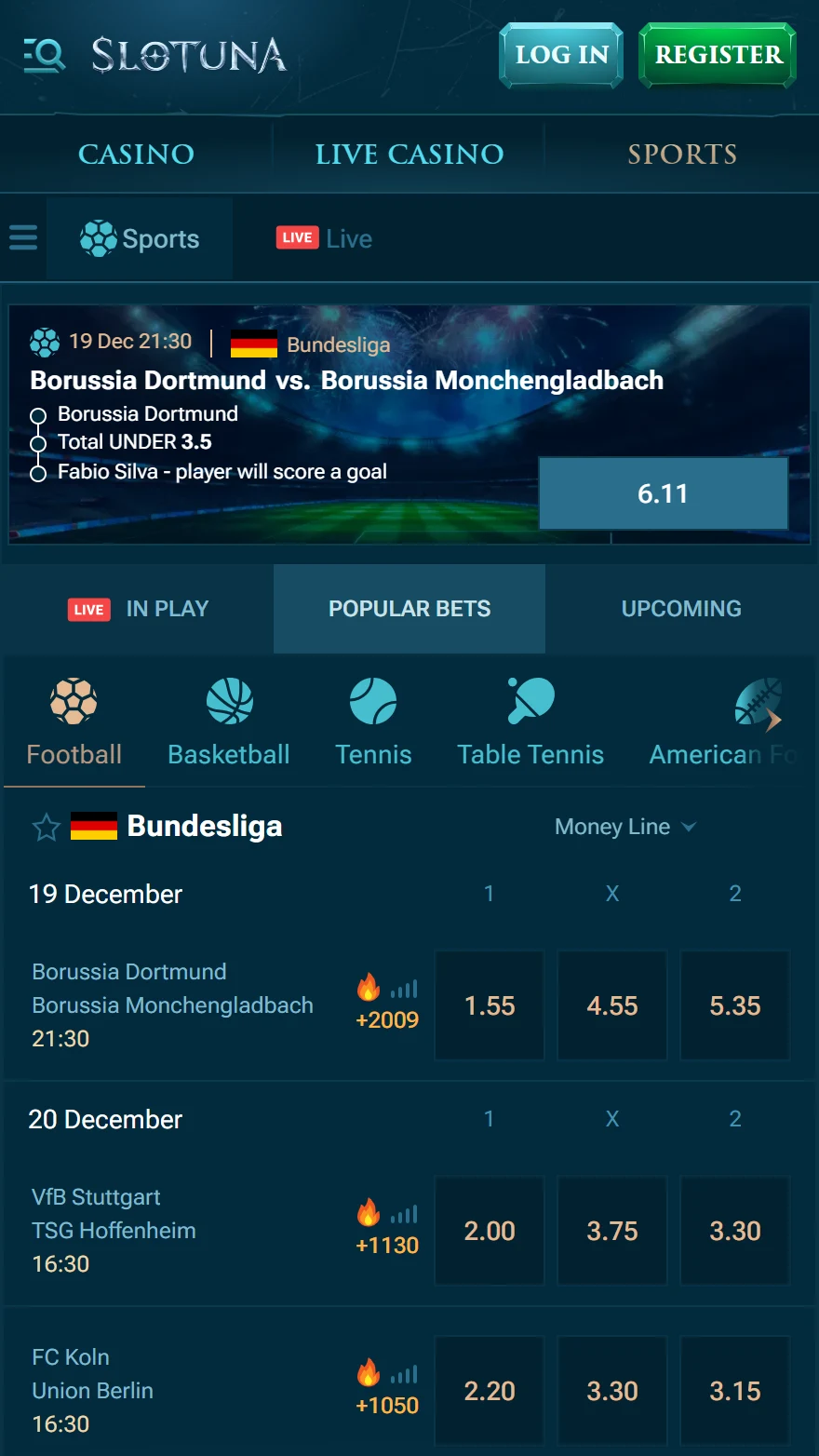The height and width of the screenshot is (1456, 819).
Task: Tap the LOG IN button
Action: tap(561, 55)
